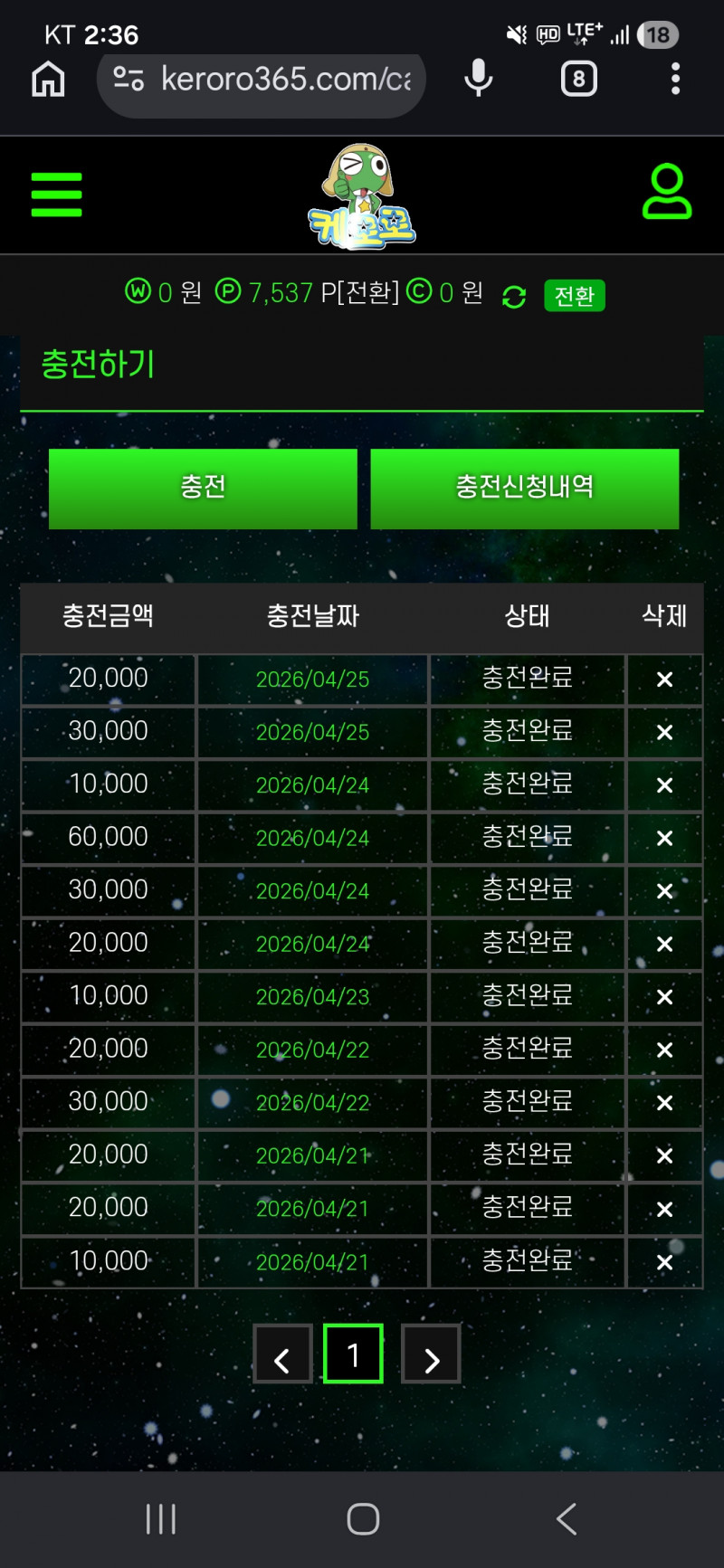Delete the 60,000 charge record
This screenshot has height=1568, width=724.
pyautogui.click(x=664, y=838)
